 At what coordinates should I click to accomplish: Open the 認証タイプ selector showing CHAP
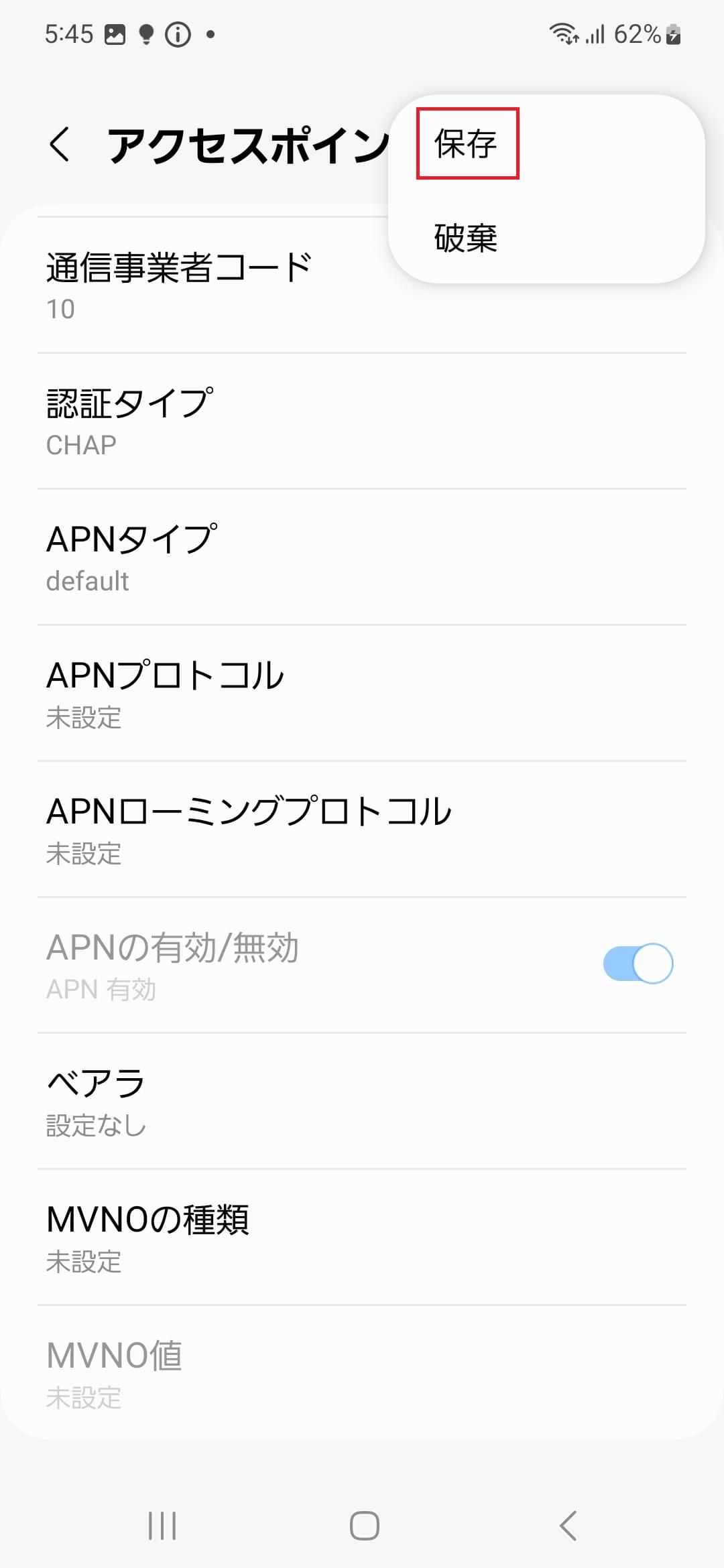tap(268, 419)
